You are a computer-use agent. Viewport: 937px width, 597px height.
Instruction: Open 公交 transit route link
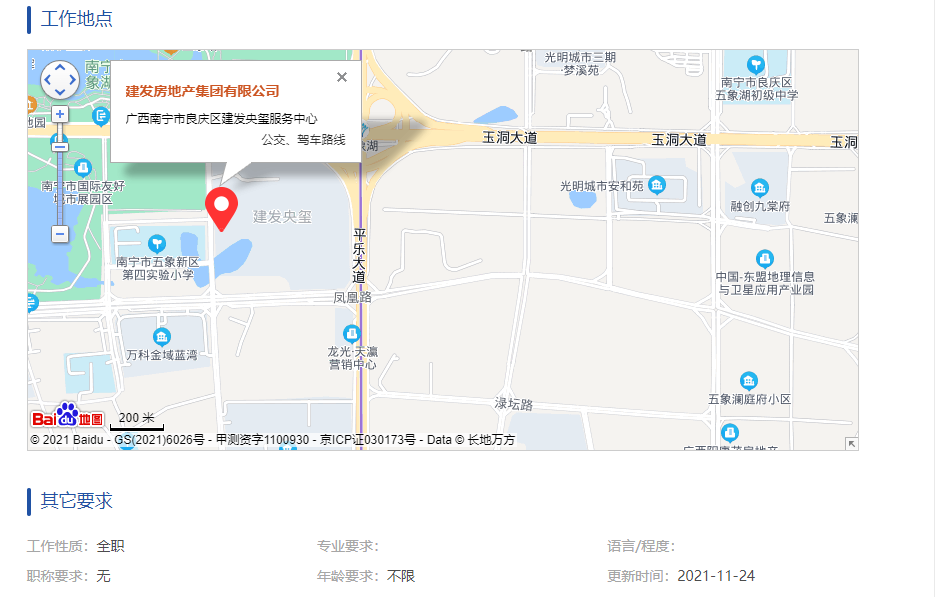pyautogui.click(x=273, y=141)
